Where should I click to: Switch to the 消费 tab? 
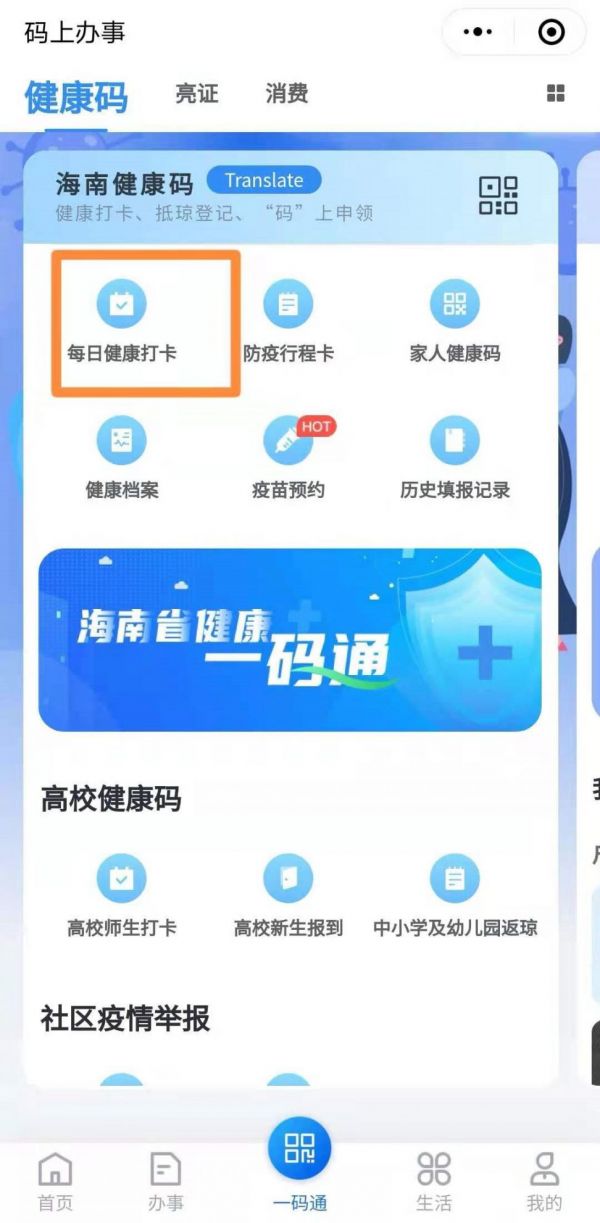[x=286, y=94]
